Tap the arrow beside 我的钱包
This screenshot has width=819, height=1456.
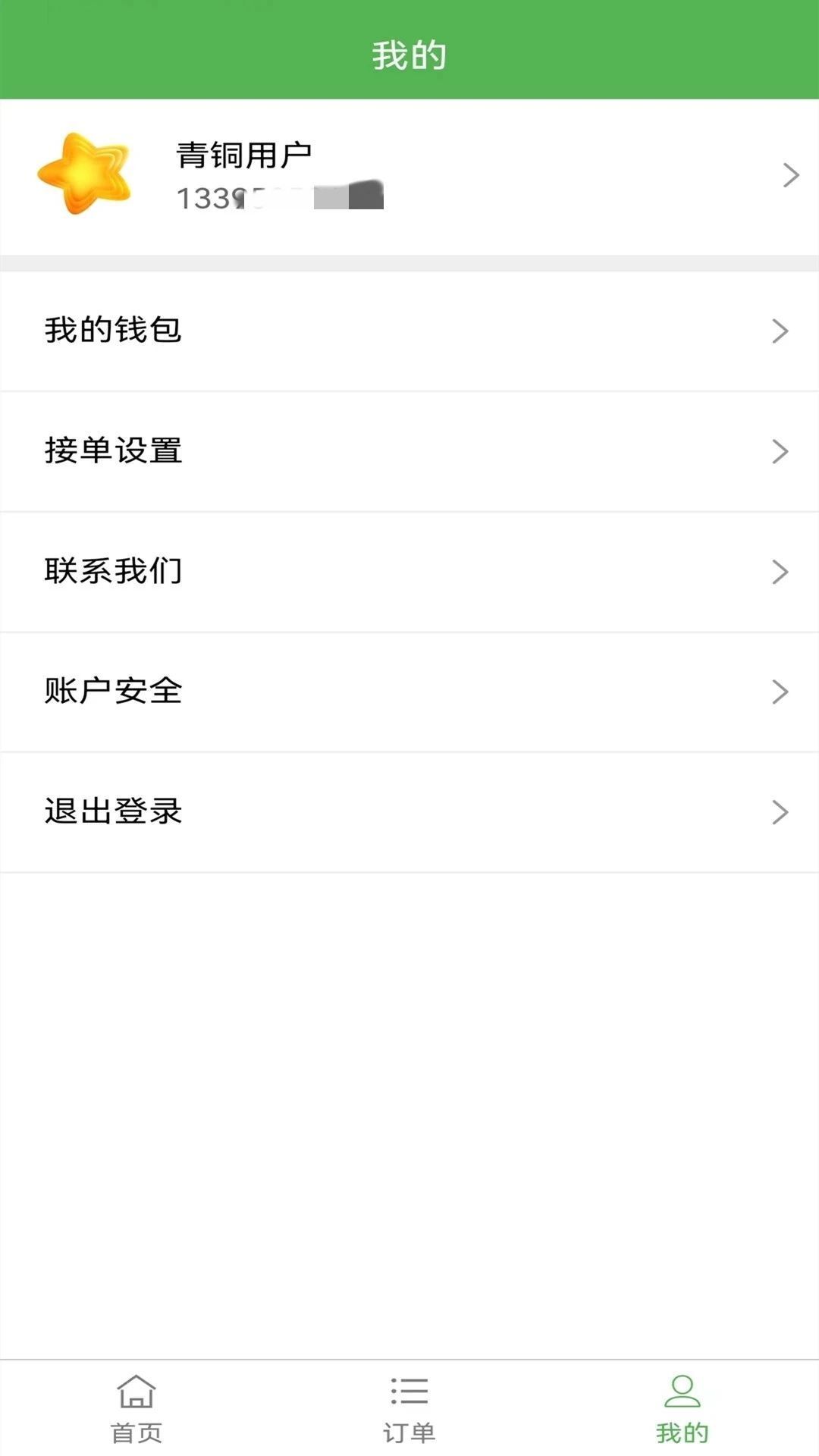pos(779,330)
